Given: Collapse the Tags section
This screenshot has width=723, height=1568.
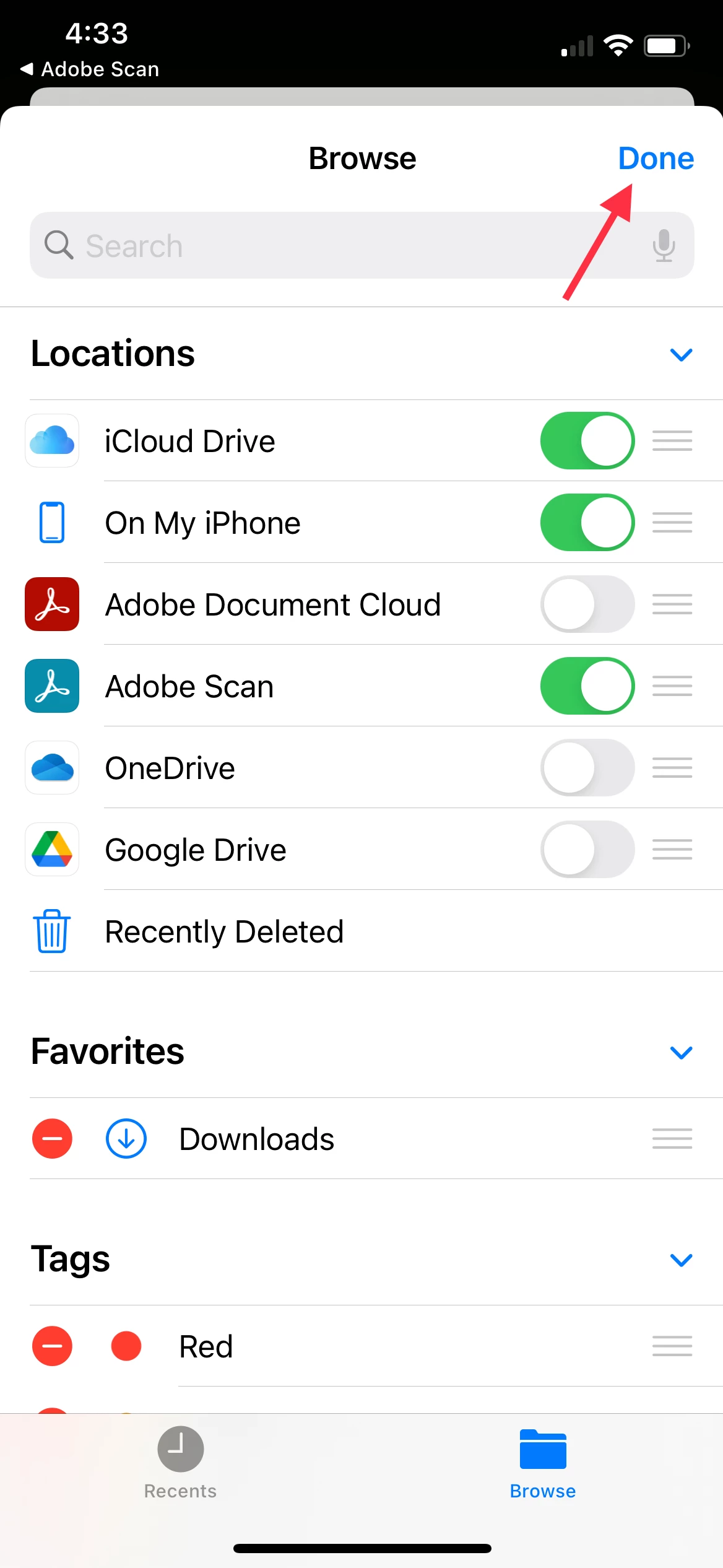Looking at the screenshot, I should [x=681, y=1260].
